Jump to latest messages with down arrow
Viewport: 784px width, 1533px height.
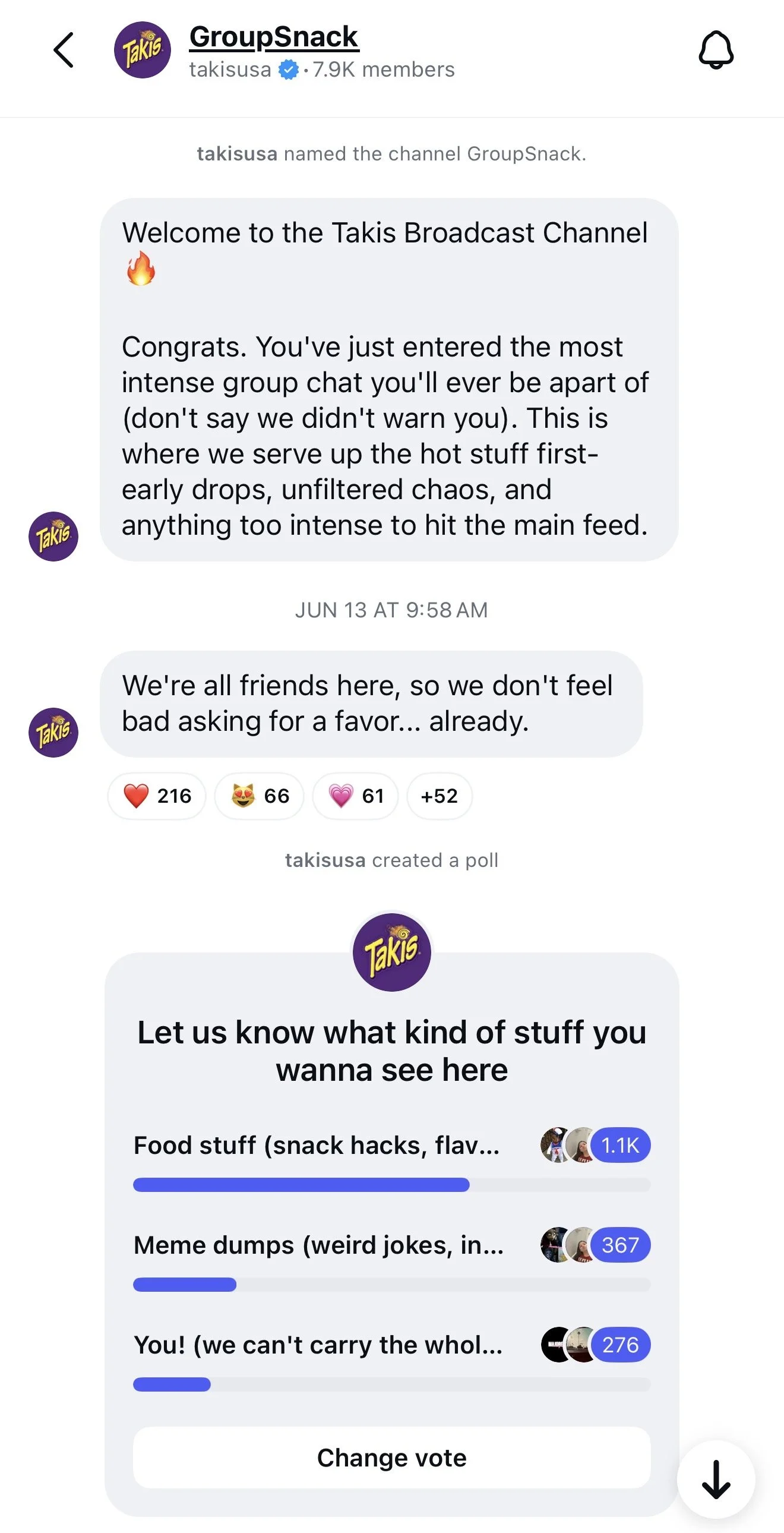click(716, 1479)
